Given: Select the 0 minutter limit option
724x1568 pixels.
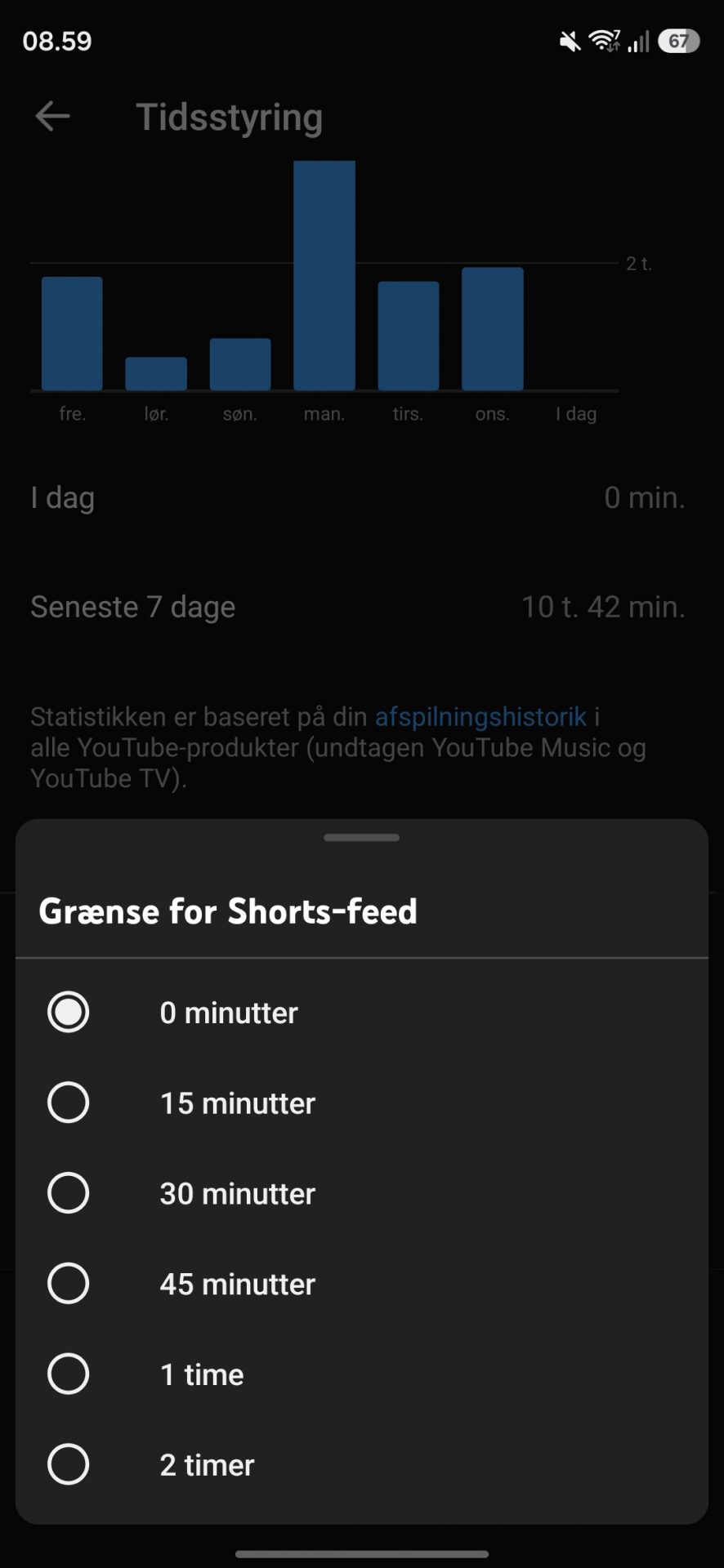Looking at the screenshot, I should pos(68,1013).
